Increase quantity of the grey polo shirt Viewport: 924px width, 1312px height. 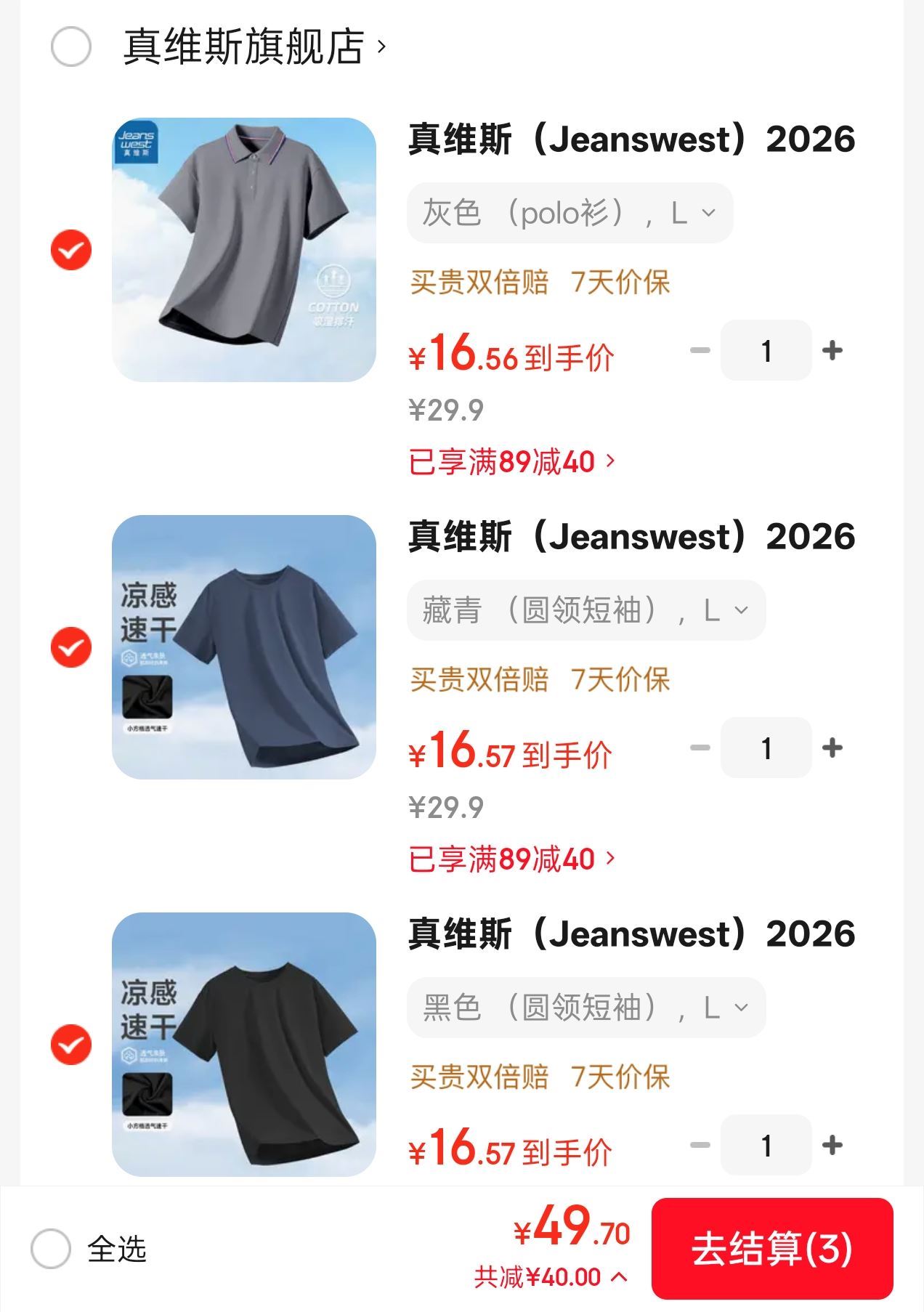(832, 351)
